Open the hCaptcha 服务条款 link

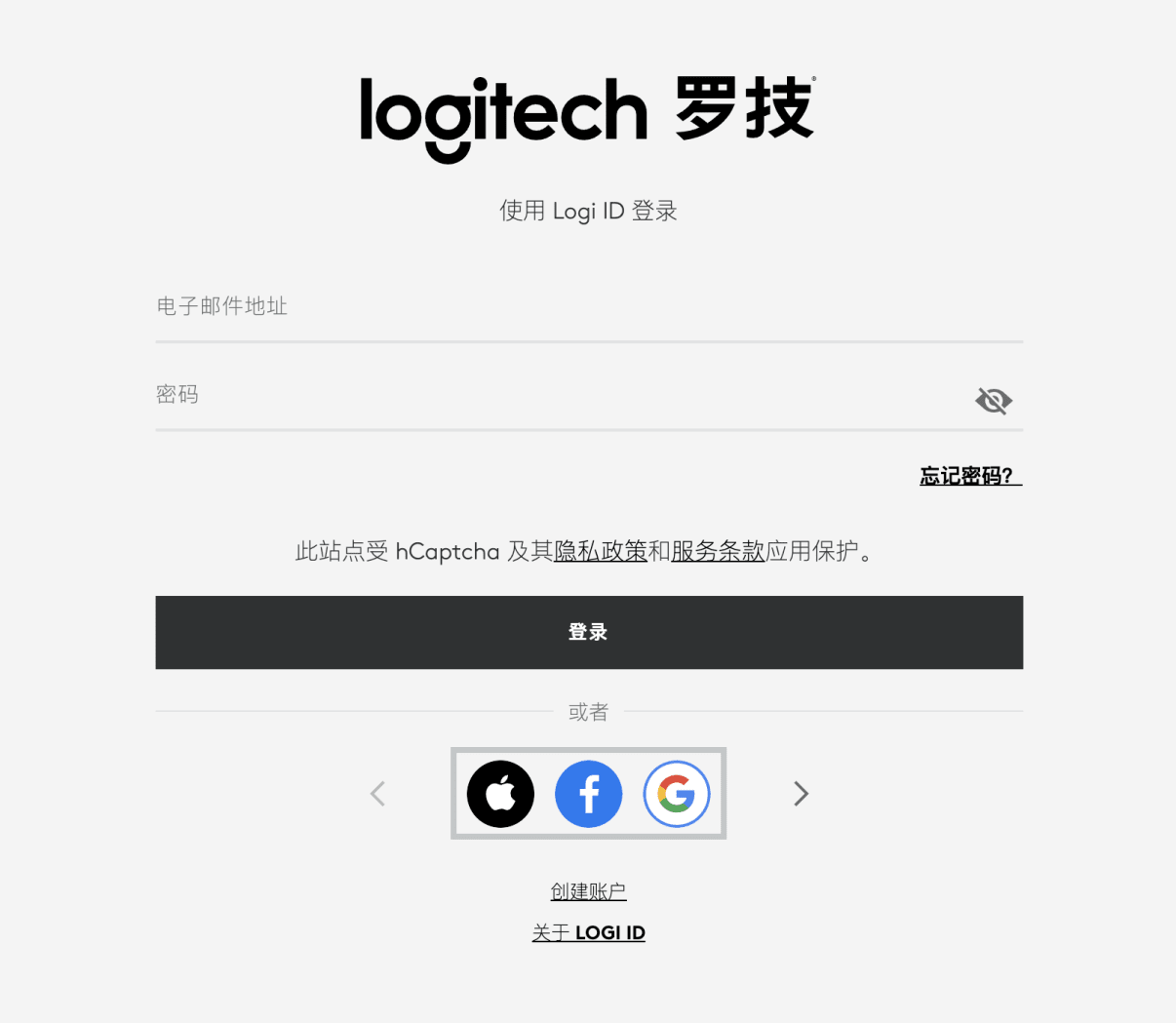click(x=718, y=552)
